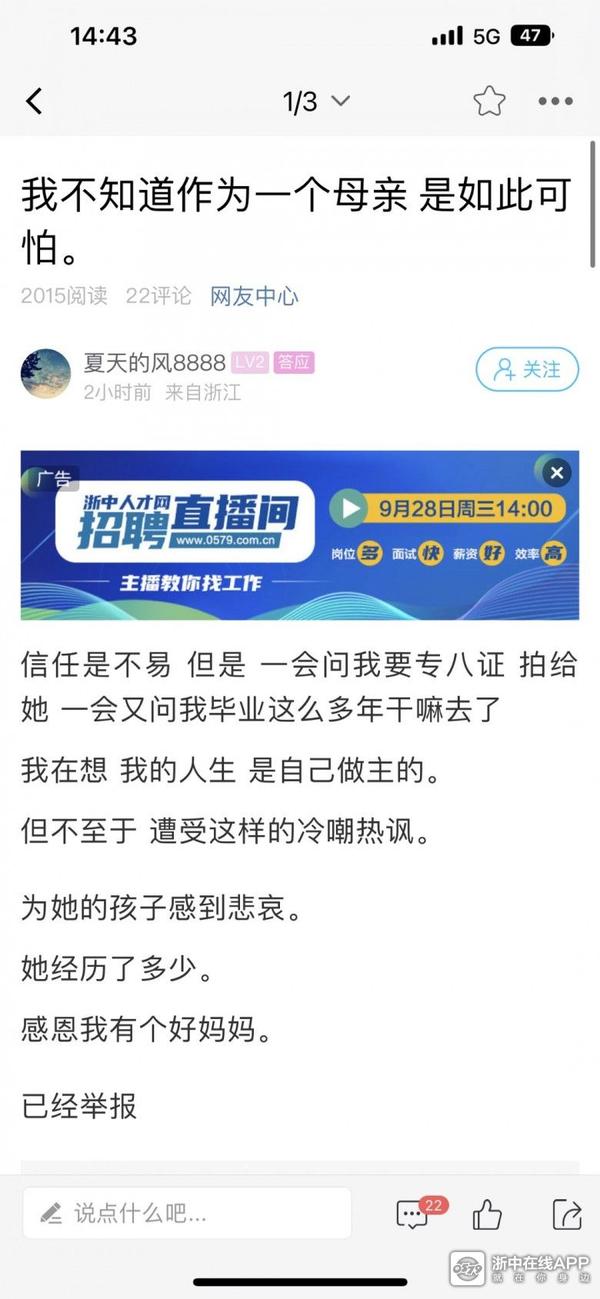Favorite this post with the star icon

pyautogui.click(x=489, y=101)
